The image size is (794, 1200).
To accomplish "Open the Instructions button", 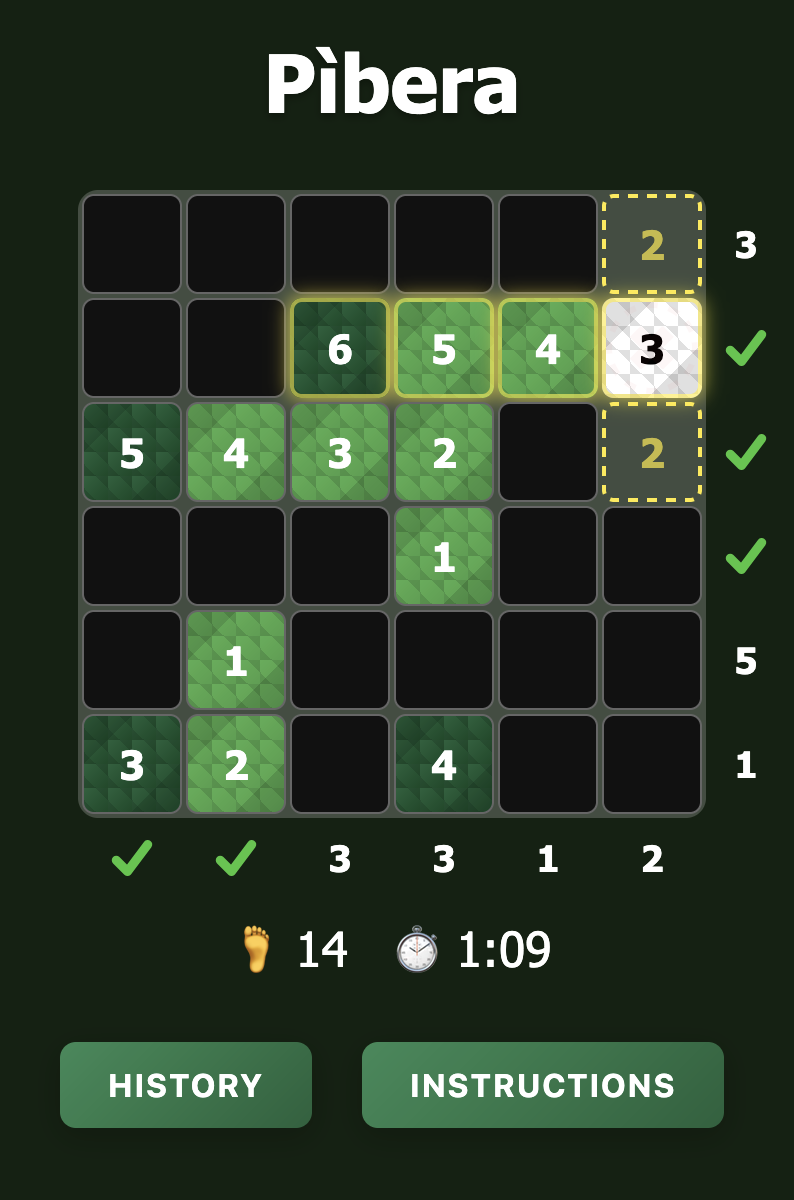I will [542, 1085].
